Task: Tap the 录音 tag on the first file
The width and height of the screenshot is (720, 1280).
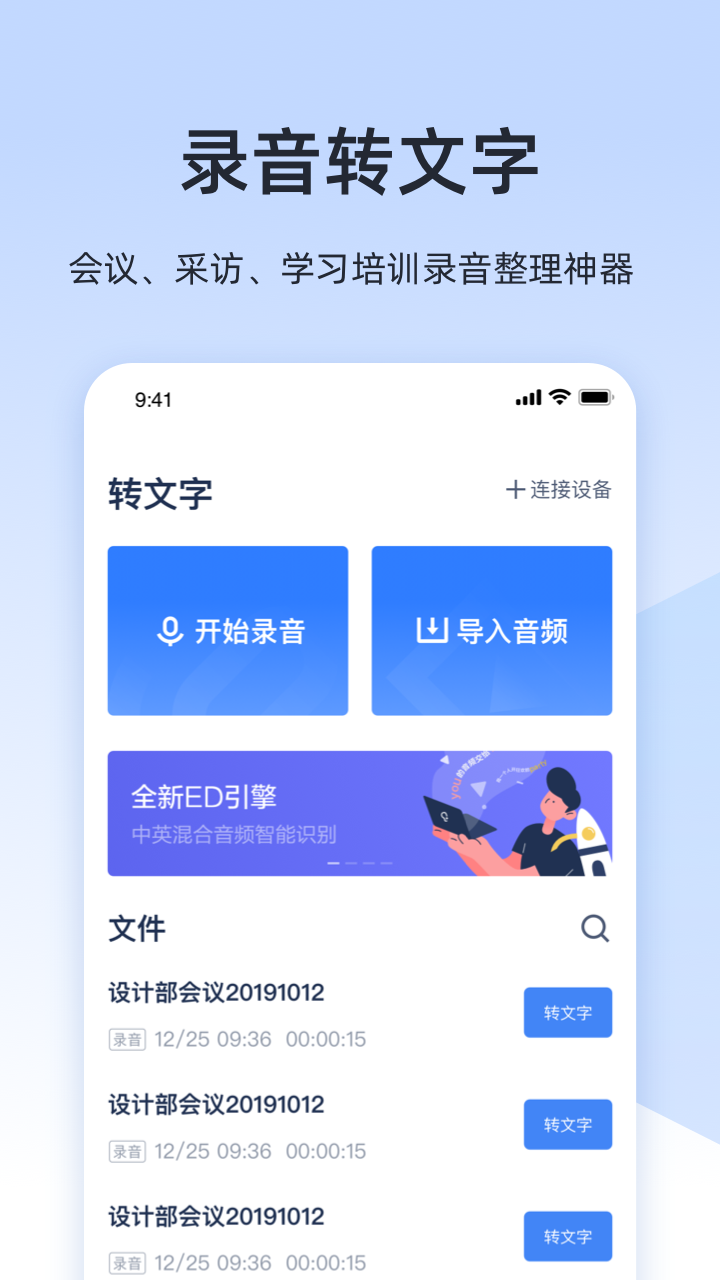Action: point(124,1040)
